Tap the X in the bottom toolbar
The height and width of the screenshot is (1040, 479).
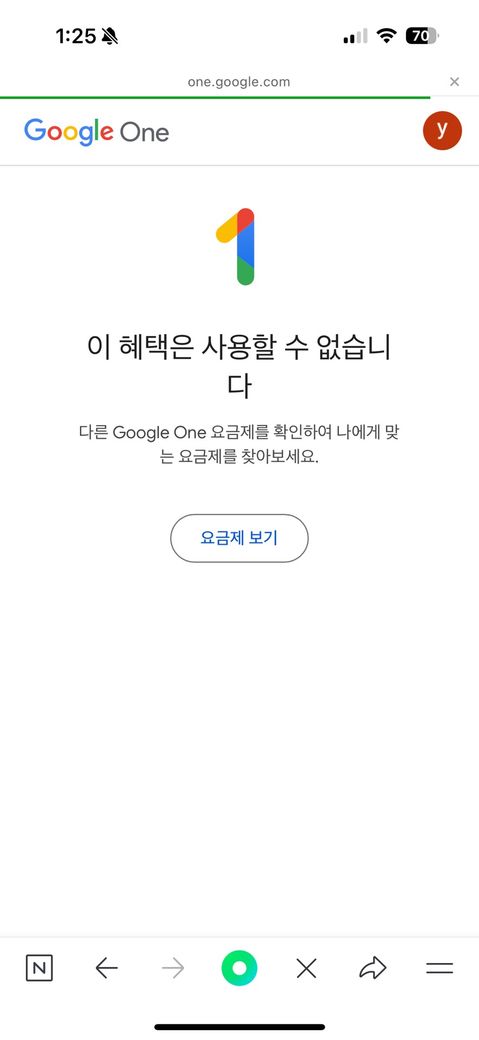306,969
